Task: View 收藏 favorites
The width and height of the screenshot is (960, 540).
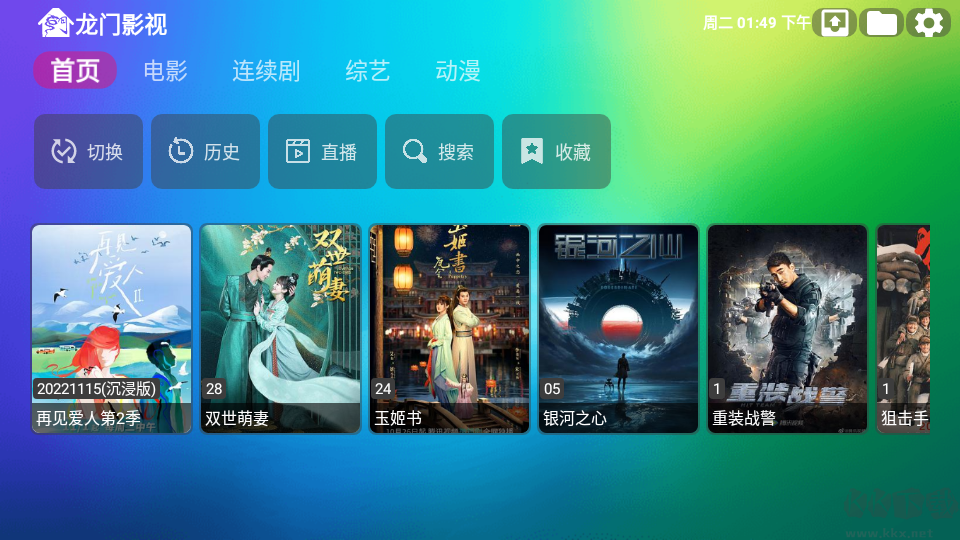Action: (x=556, y=152)
